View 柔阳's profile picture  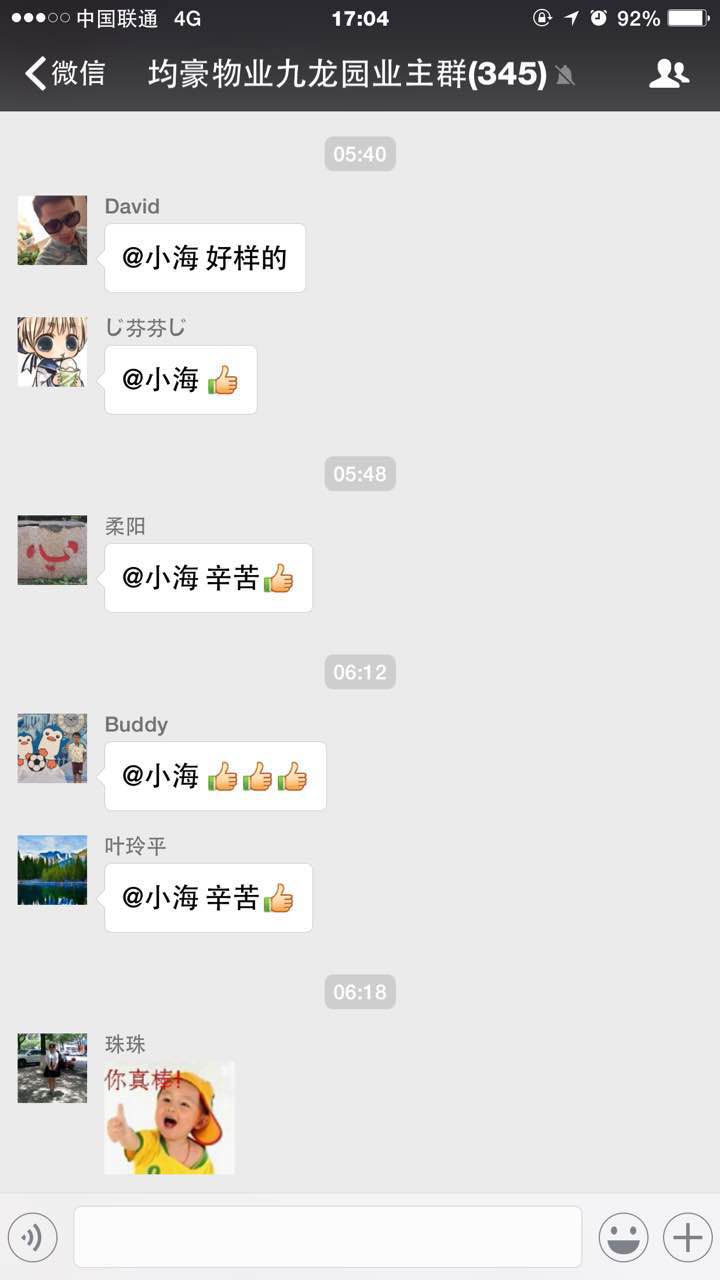(x=52, y=550)
